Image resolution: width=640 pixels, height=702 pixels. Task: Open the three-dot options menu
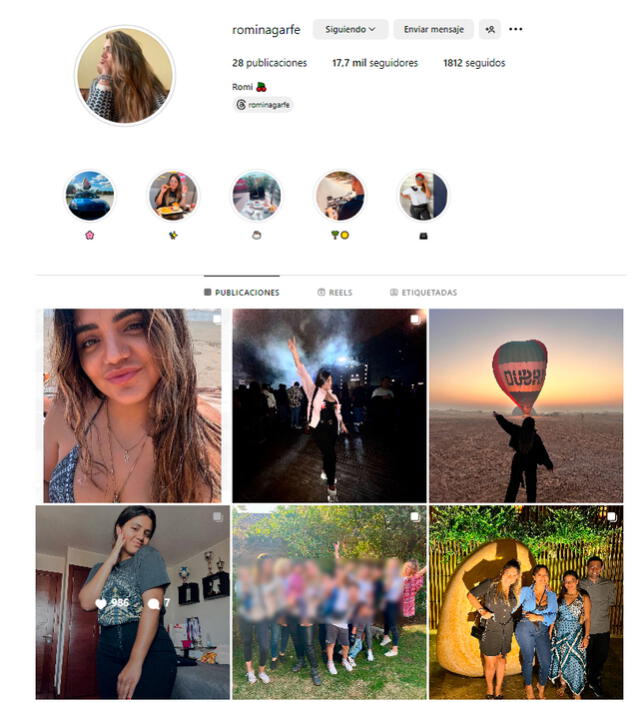tap(515, 30)
